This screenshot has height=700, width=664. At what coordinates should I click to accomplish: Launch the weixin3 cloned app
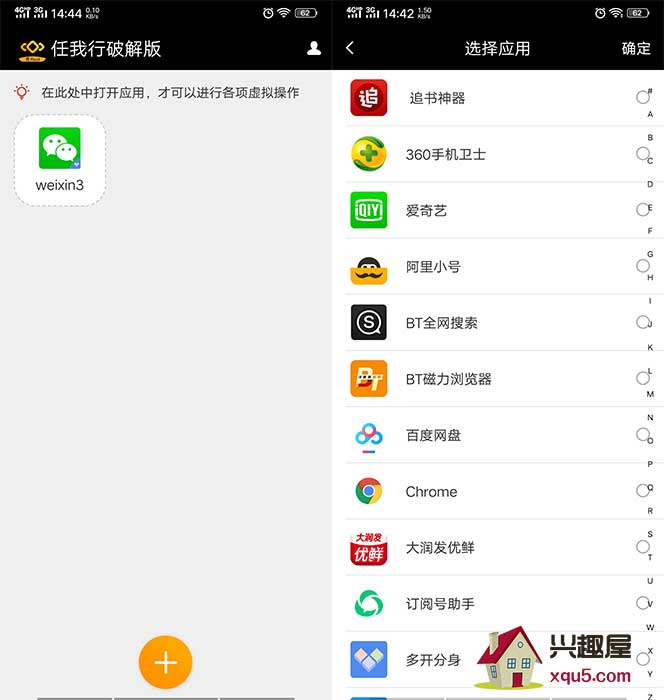tap(60, 158)
